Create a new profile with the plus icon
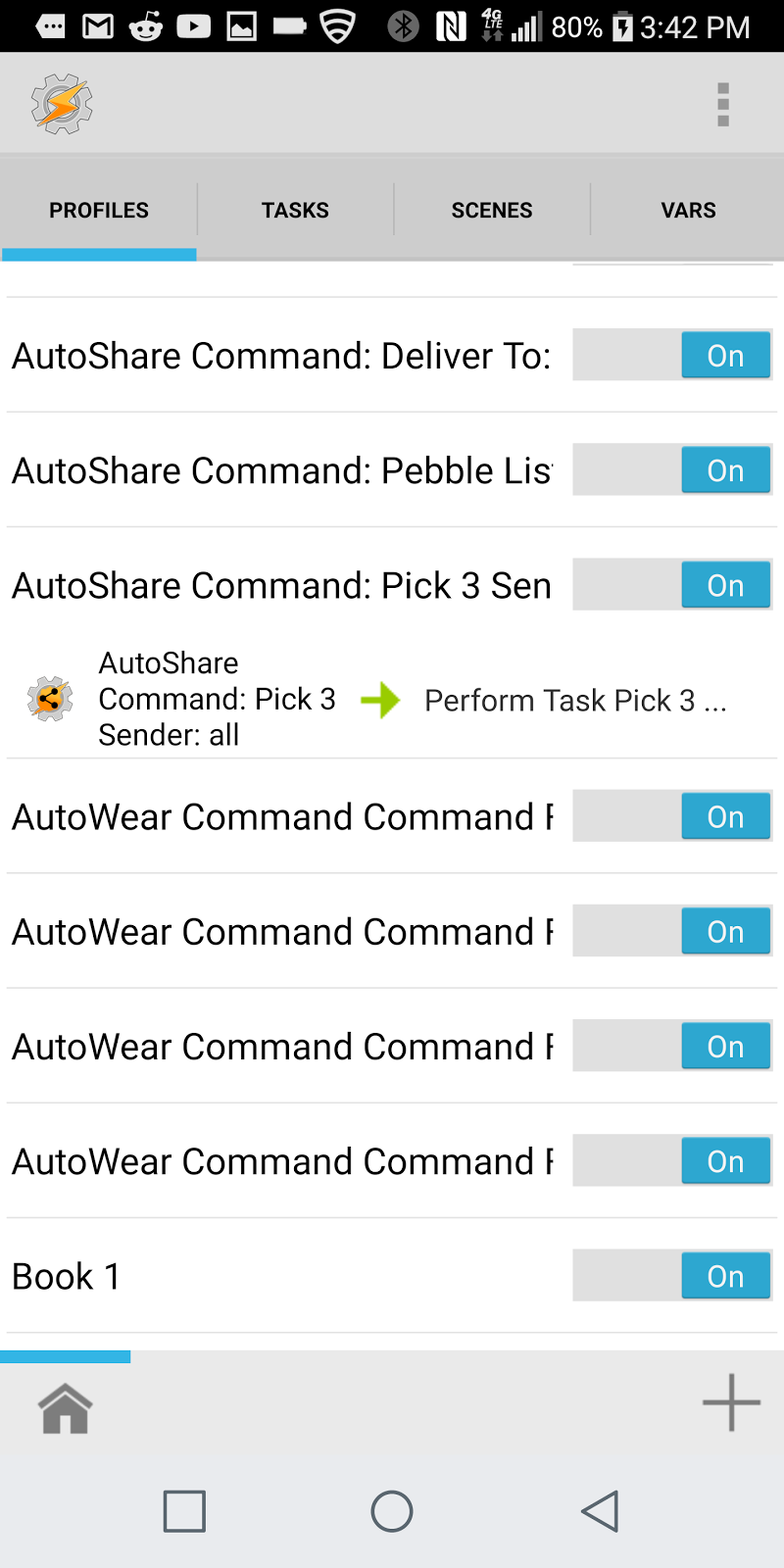This screenshot has width=784, height=1568. coord(730,1401)
